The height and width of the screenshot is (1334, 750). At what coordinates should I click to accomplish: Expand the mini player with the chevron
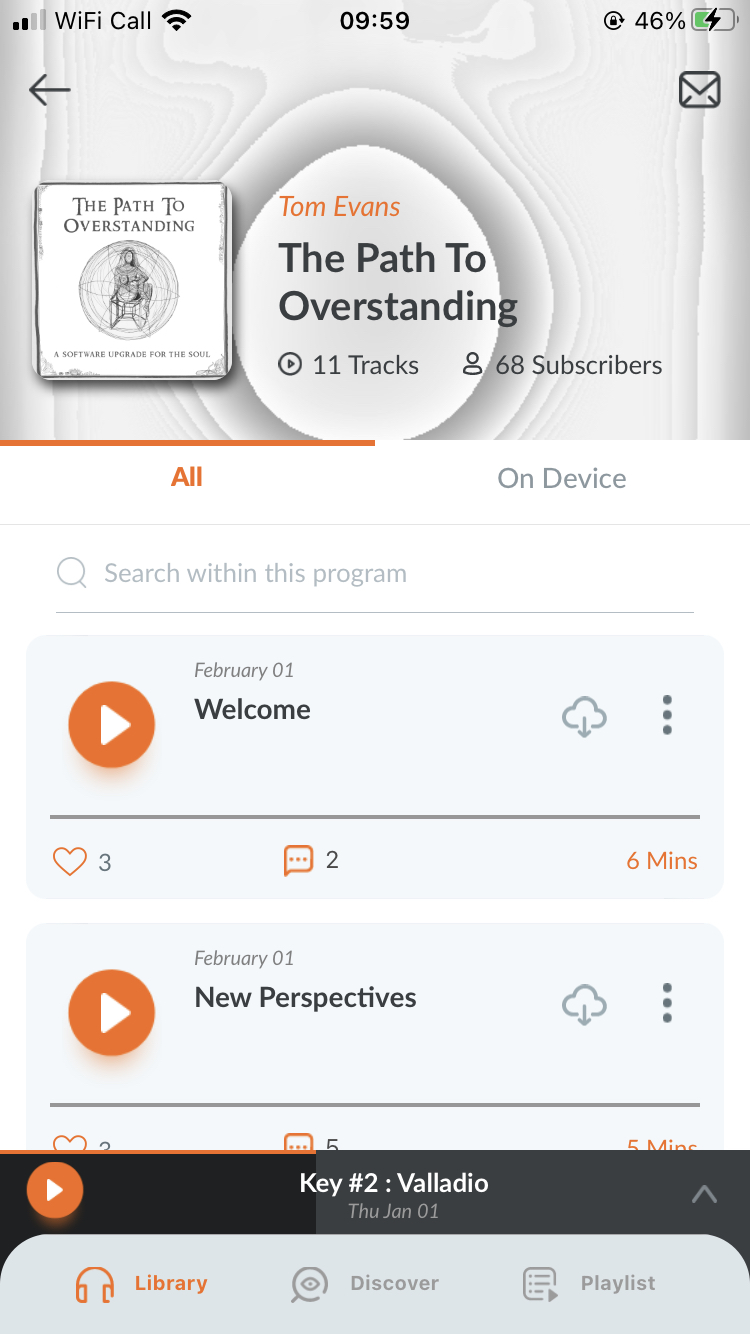point(704,1194)
